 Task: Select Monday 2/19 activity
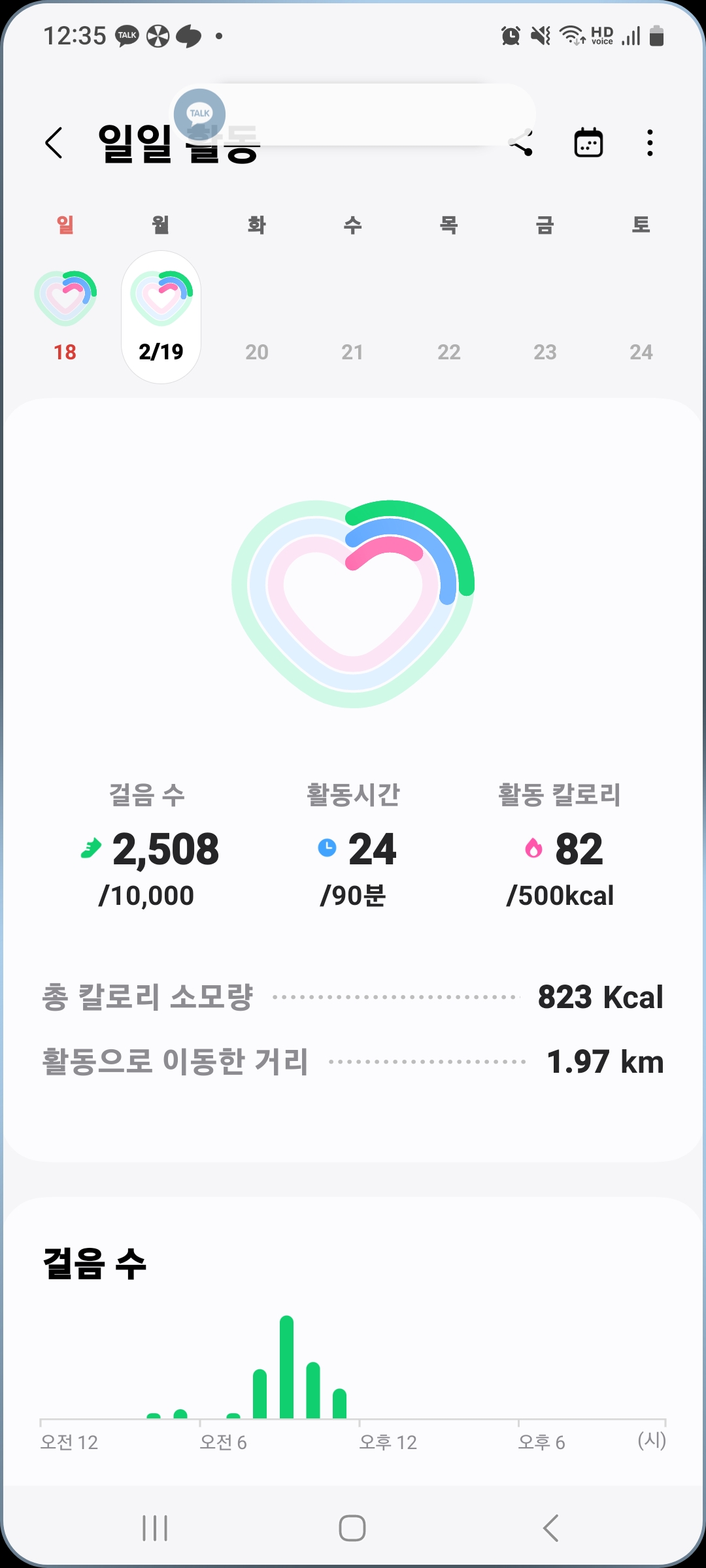click(x=161, y=316)
